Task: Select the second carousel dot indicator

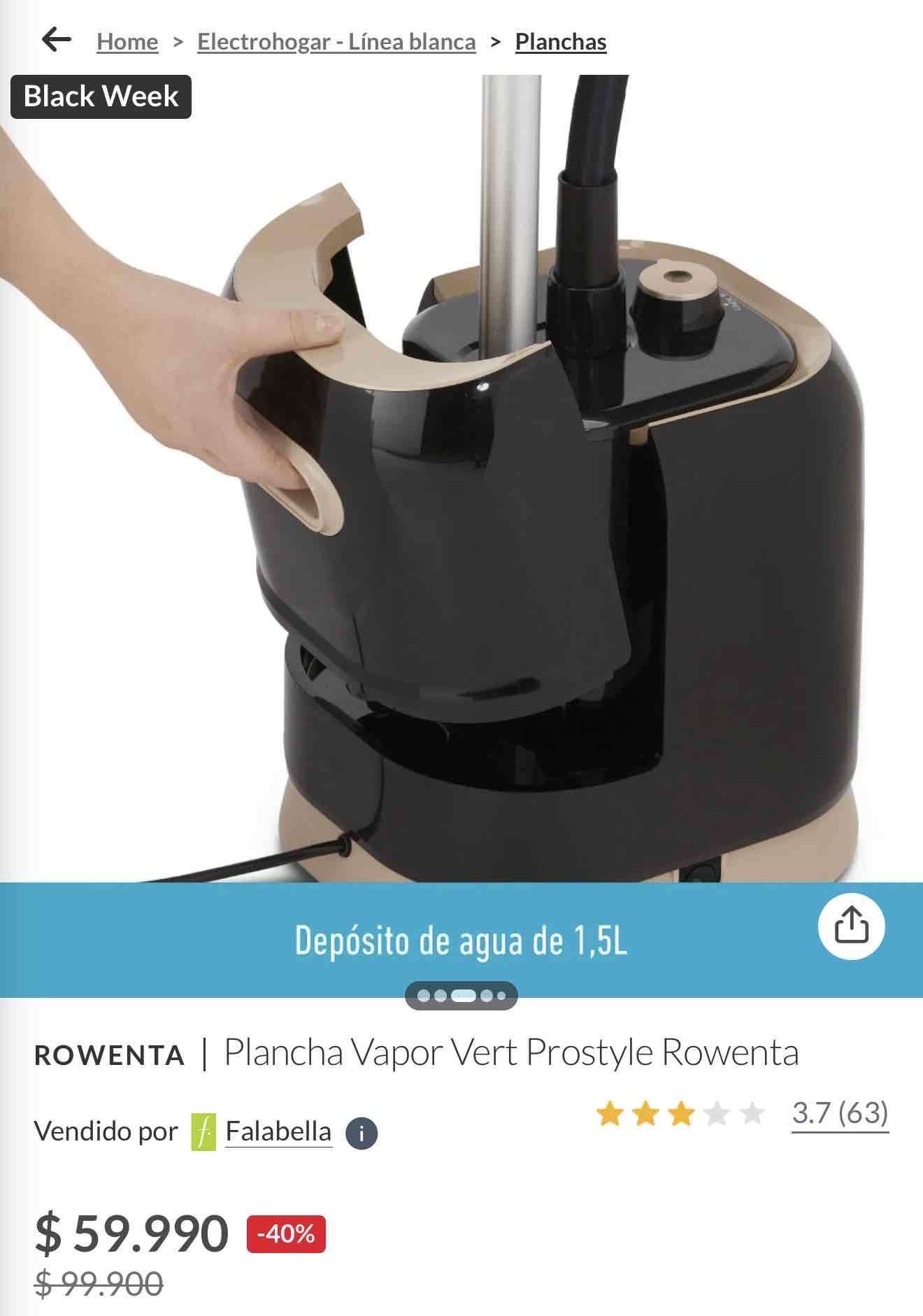Action: (439, 995)
